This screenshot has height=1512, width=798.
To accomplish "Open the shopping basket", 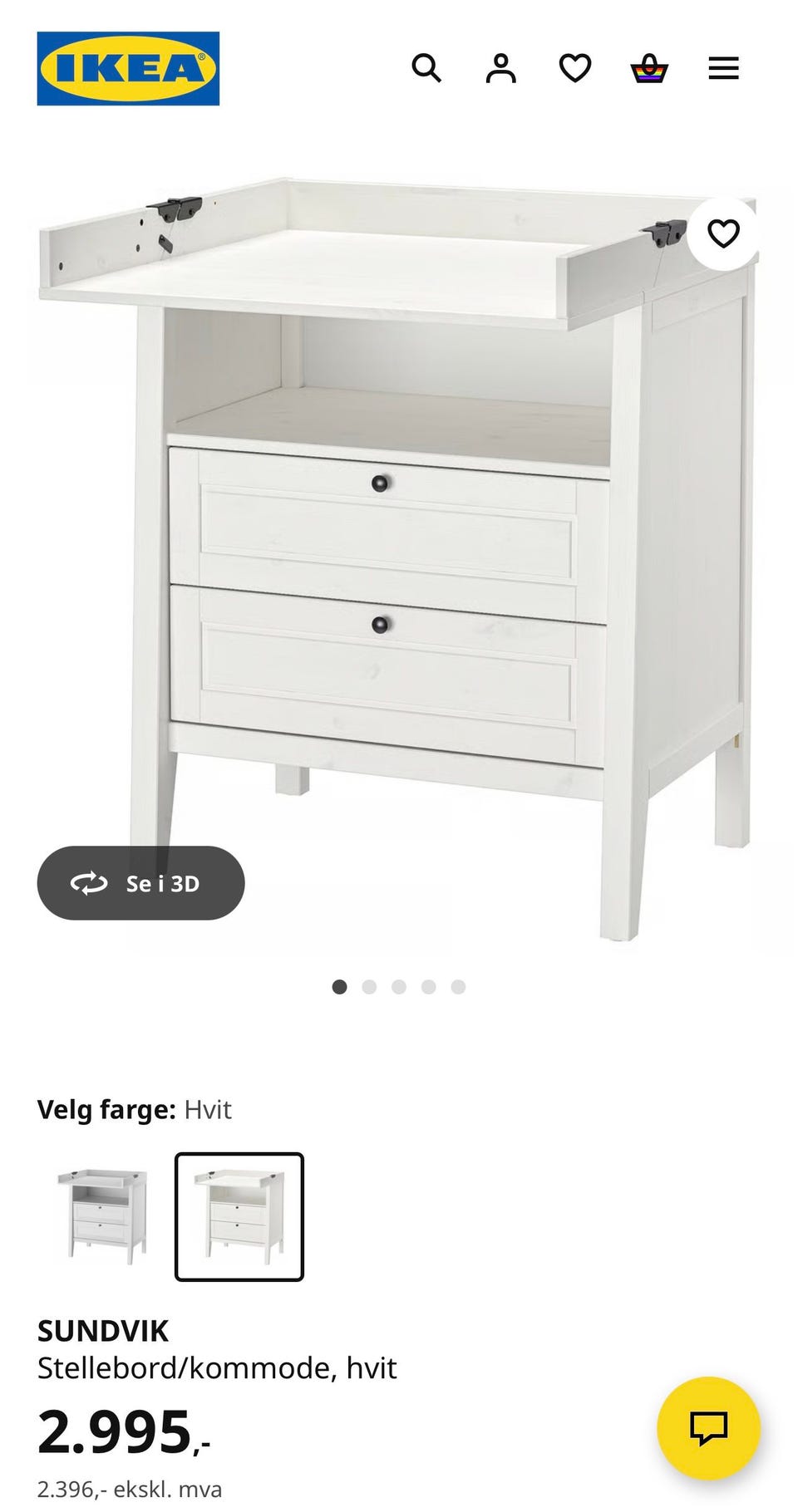I will [x=649, y=68].
